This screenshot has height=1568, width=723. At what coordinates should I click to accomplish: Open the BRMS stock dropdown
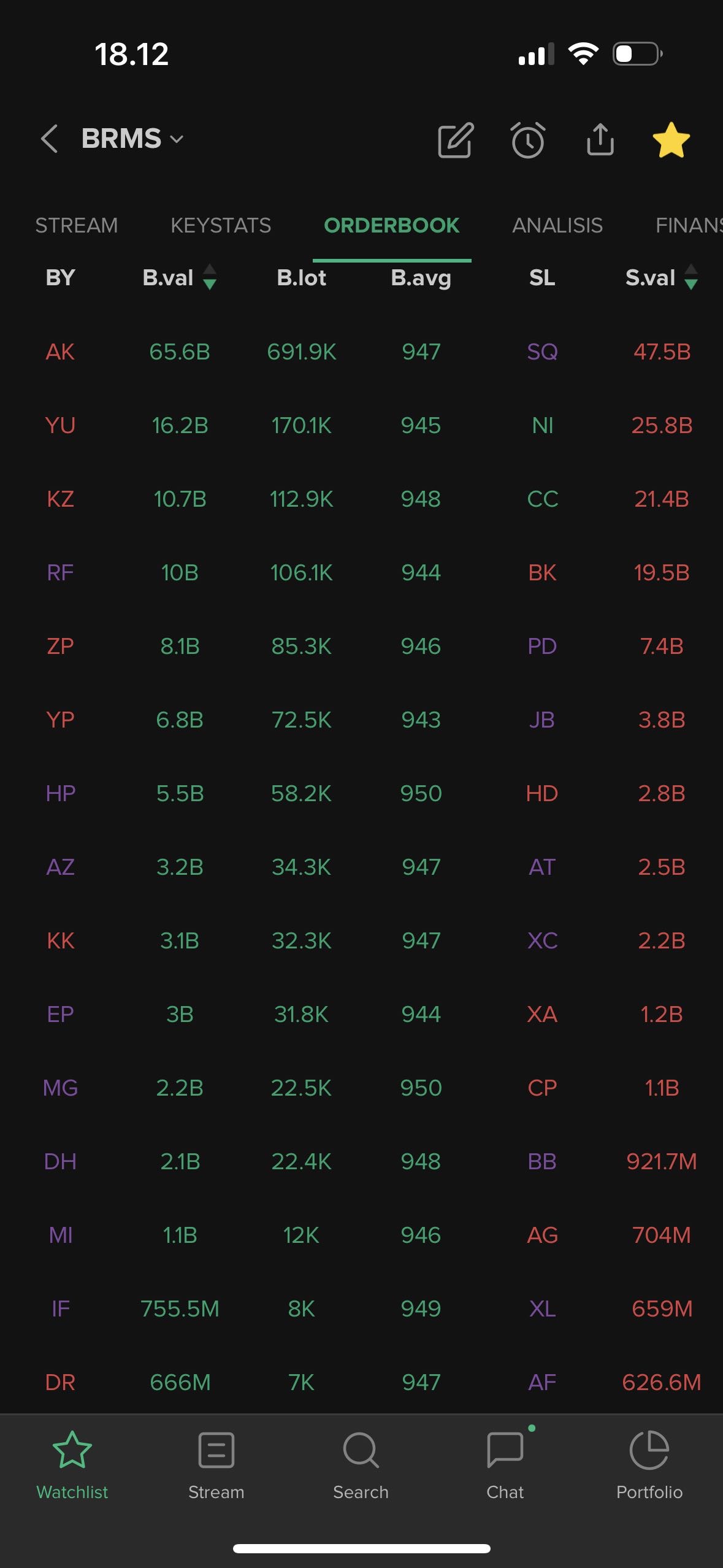tap(132, 139)
